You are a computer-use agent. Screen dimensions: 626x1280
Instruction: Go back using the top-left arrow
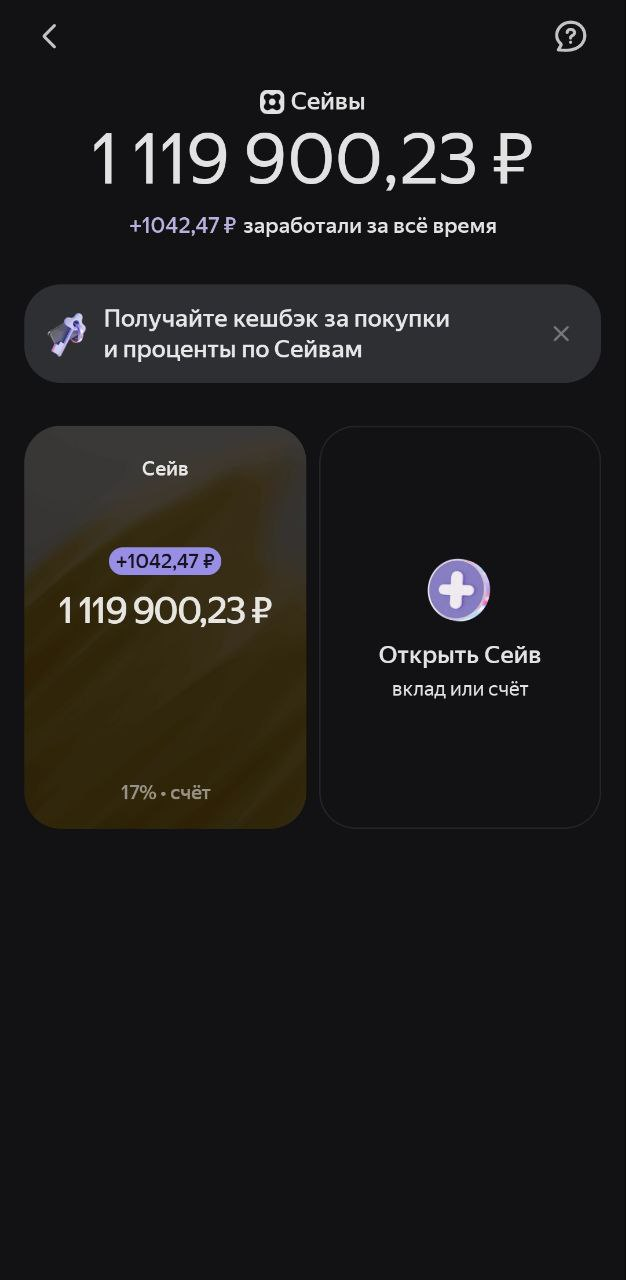pos(49,37)
